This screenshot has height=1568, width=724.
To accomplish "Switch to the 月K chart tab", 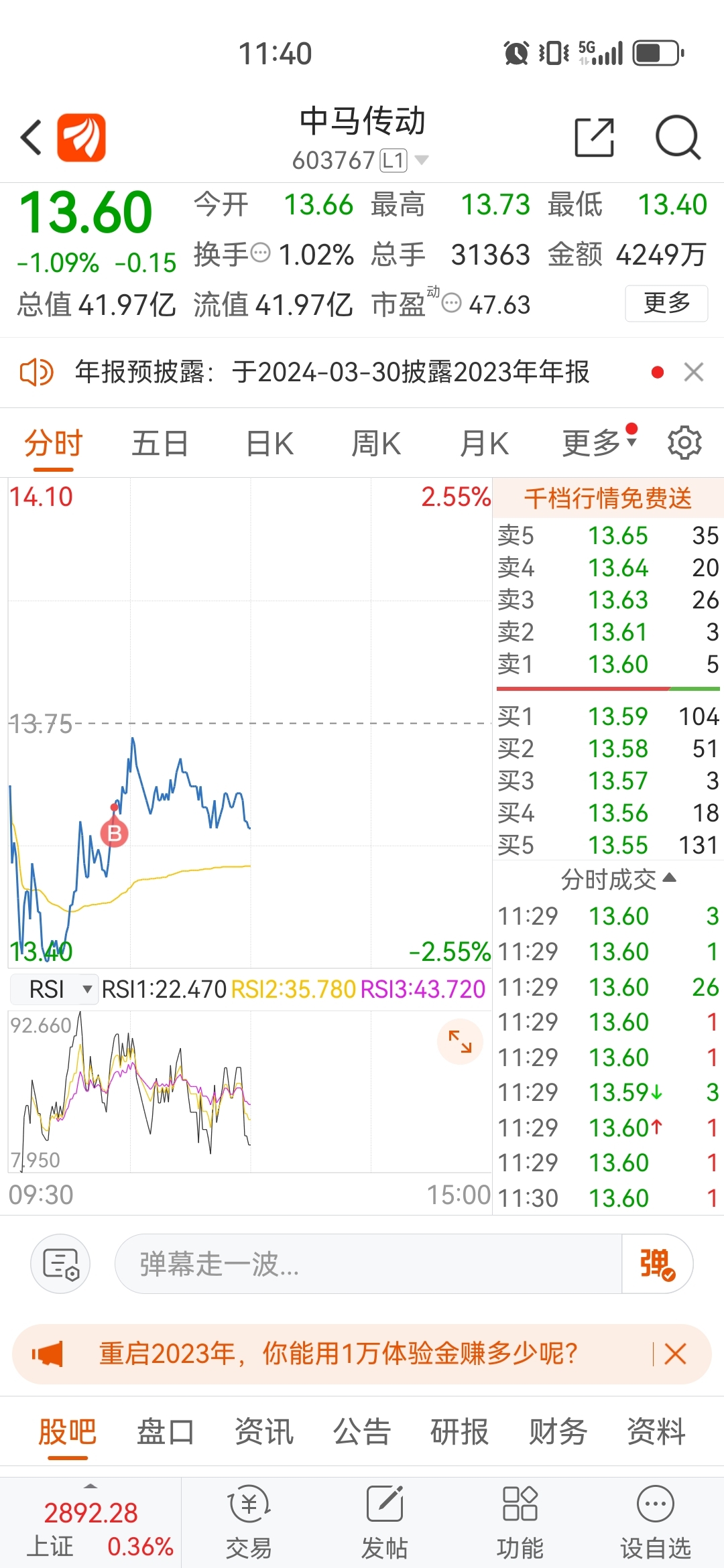I will [484, 444].
